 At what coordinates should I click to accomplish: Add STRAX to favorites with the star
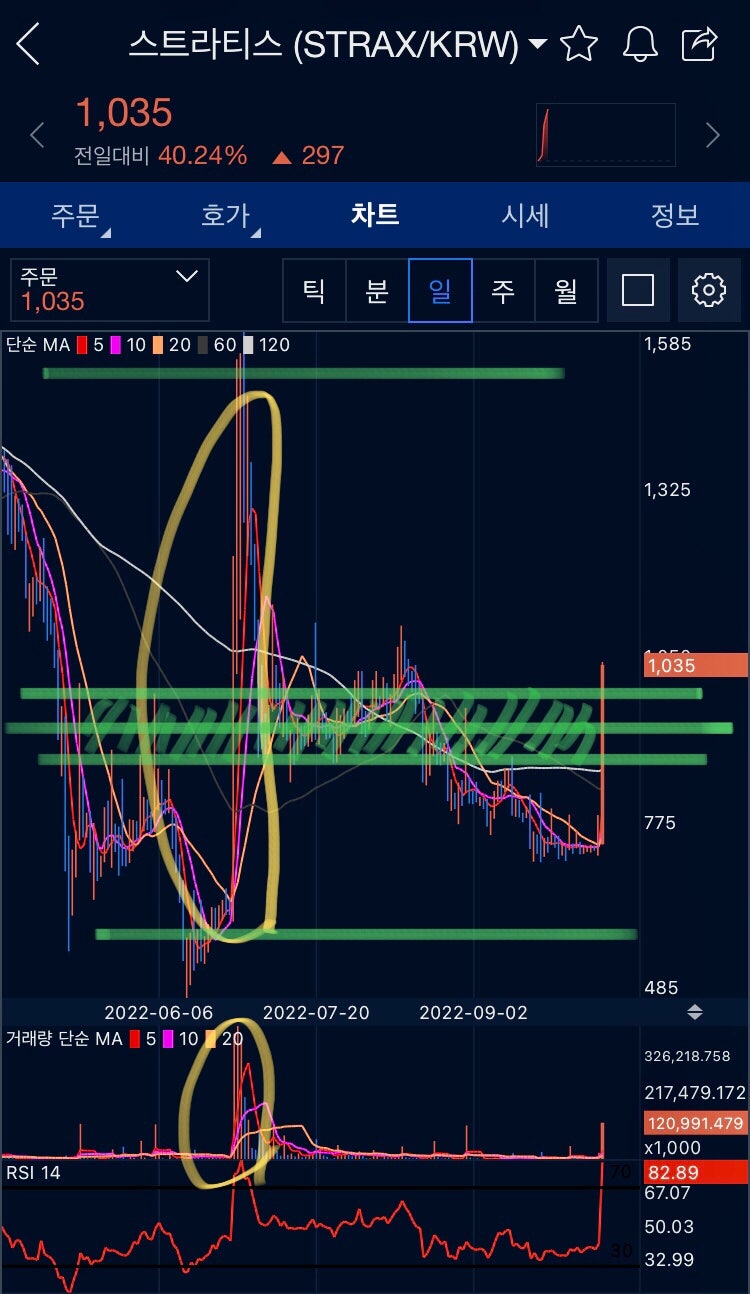pyautogui.click(x=579, y=44)
